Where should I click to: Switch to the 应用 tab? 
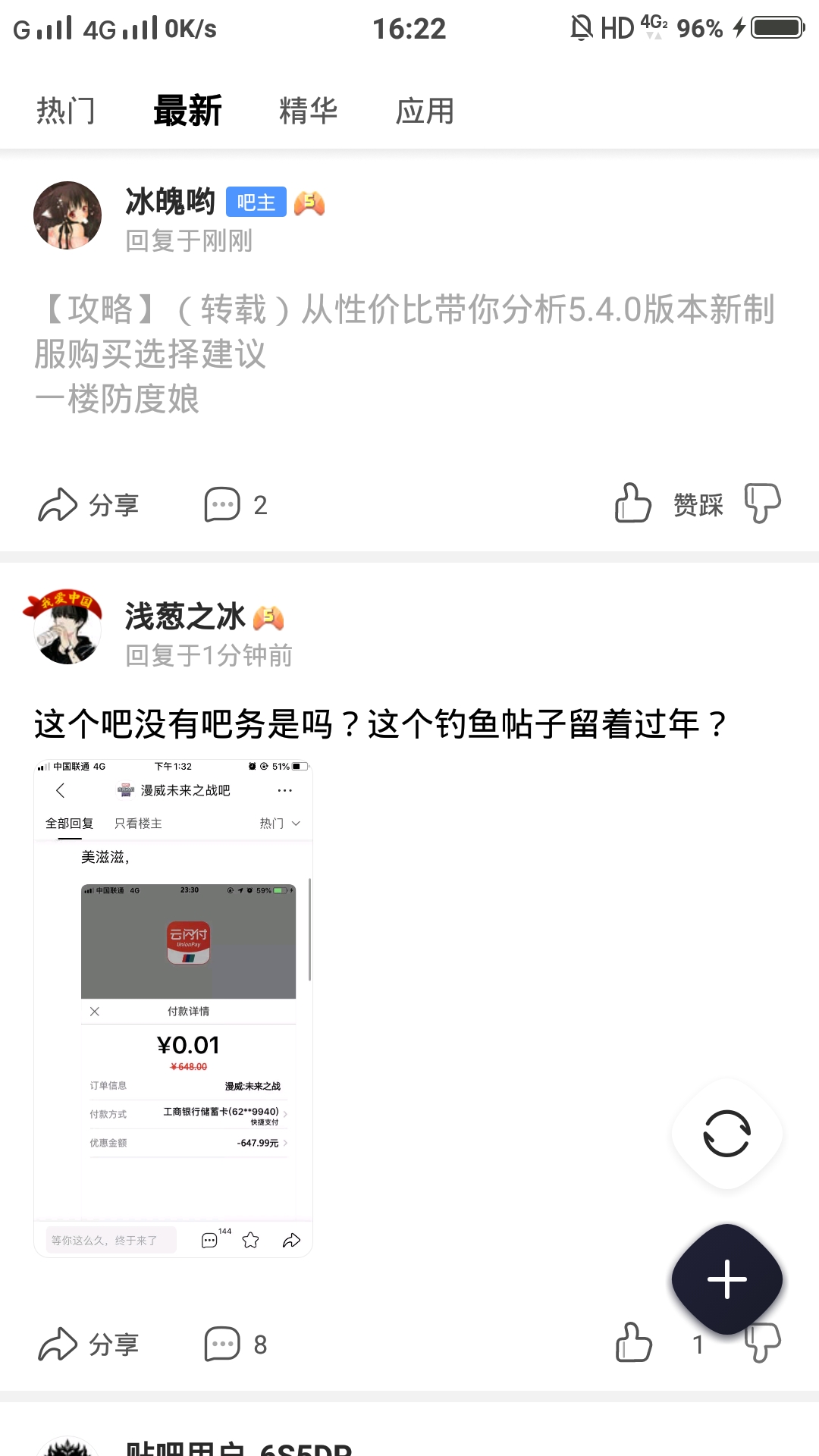(x=425, y=111)
